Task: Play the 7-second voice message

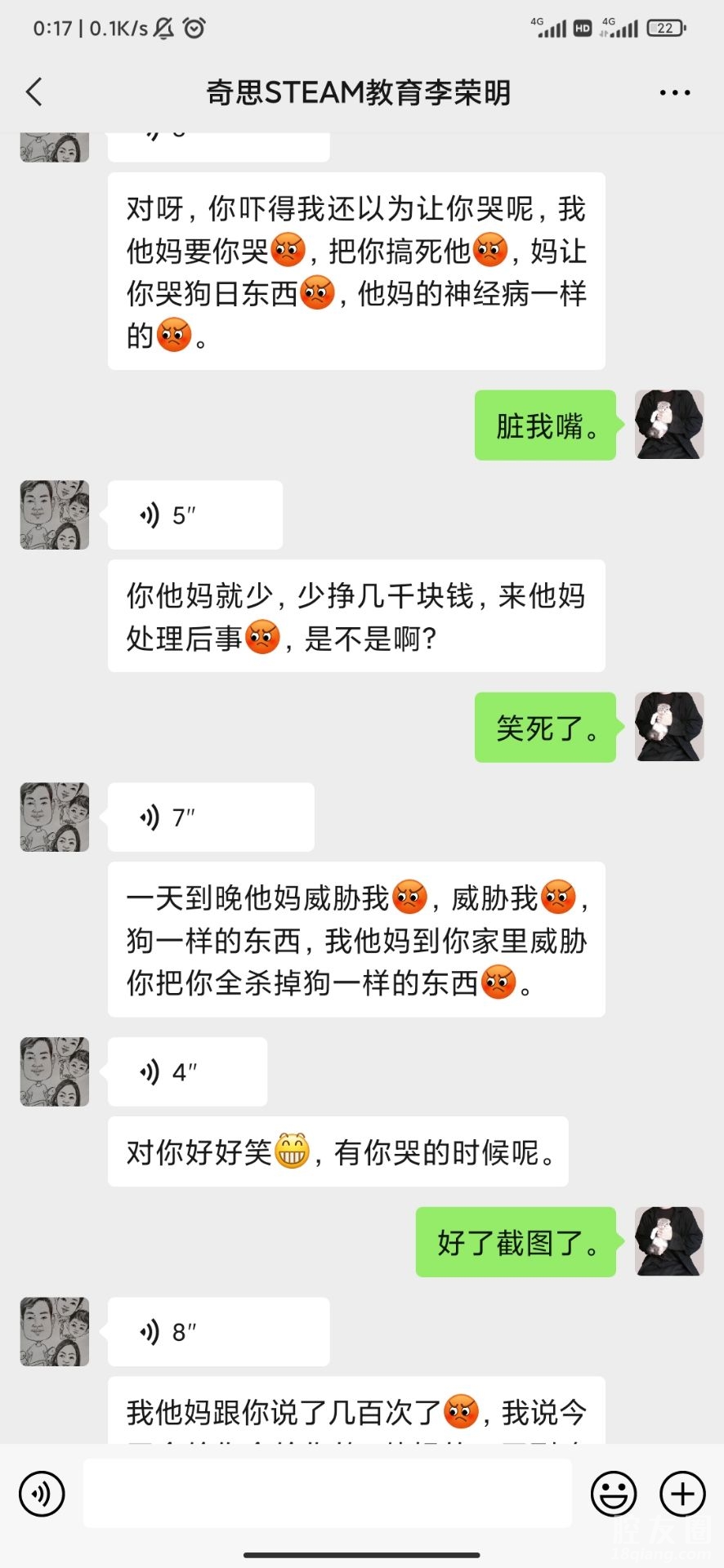Action: [x=210, y=817]
